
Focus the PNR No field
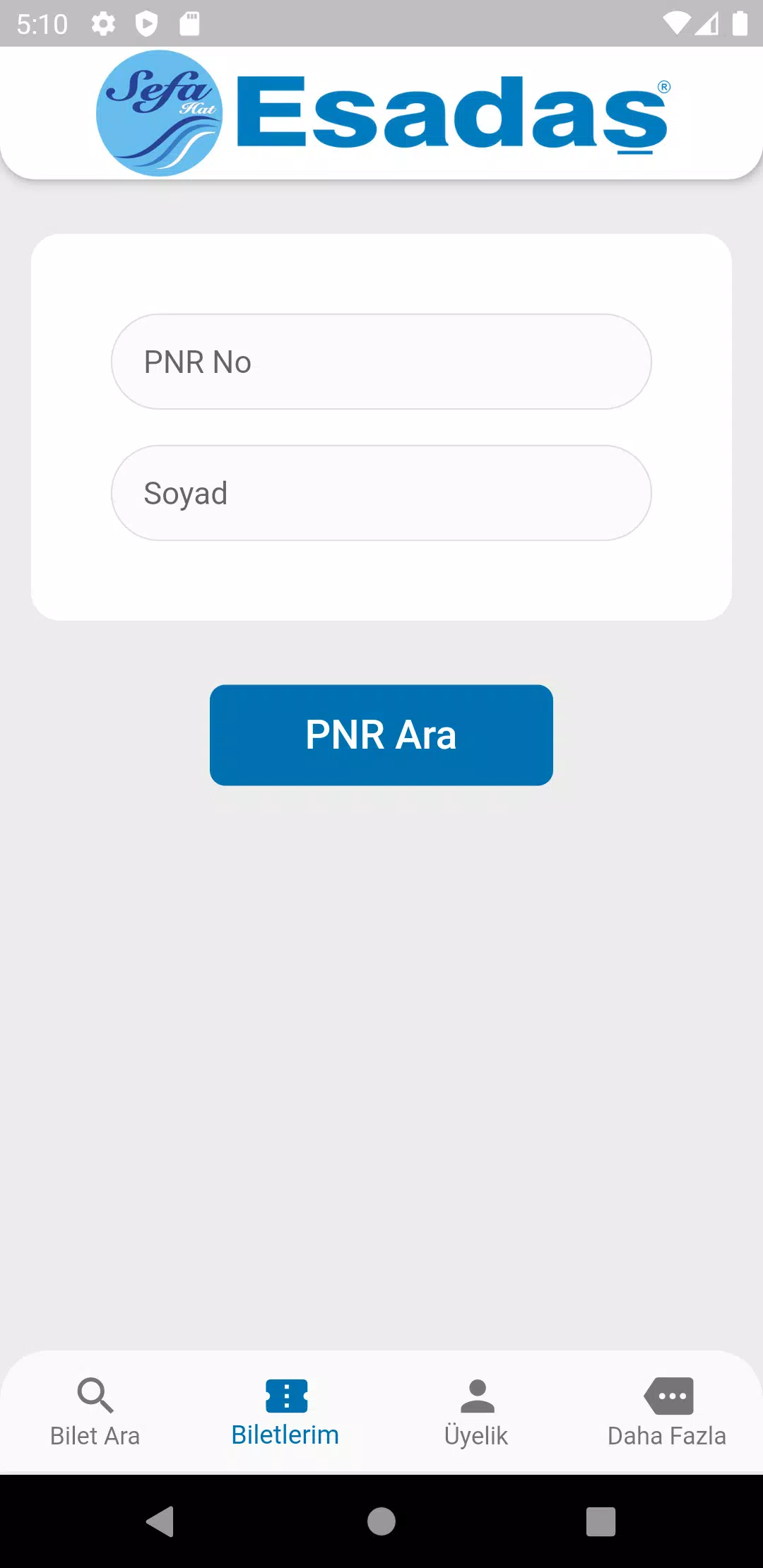381,362
